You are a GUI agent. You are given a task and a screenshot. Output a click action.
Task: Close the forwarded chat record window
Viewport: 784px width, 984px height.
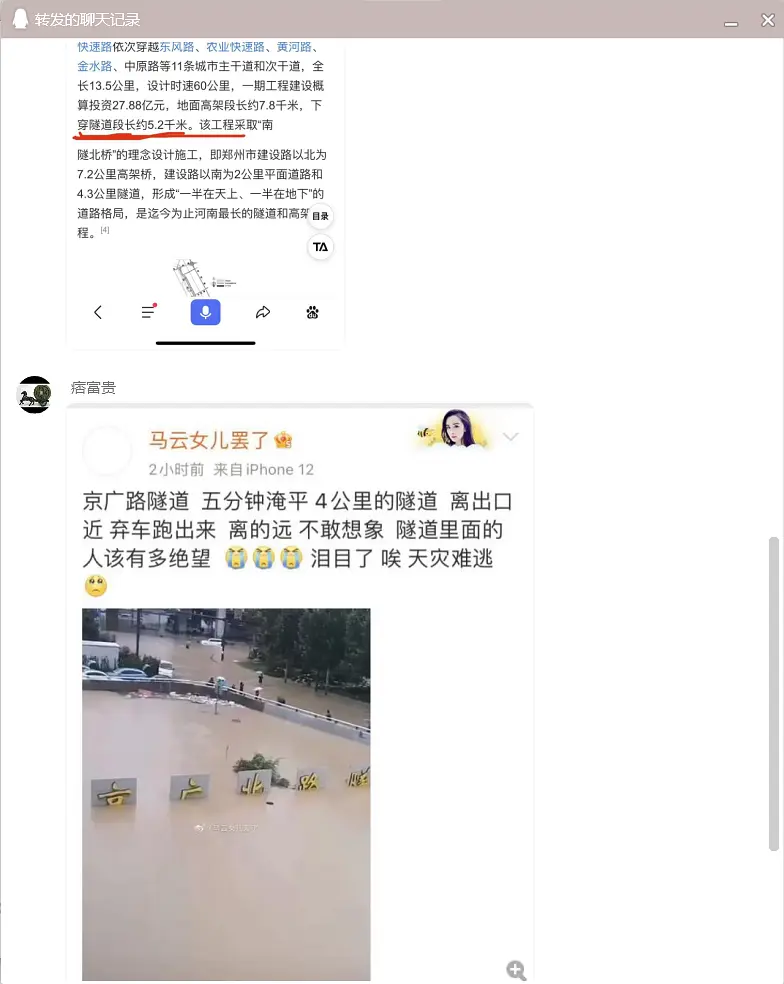click(767, 20)
